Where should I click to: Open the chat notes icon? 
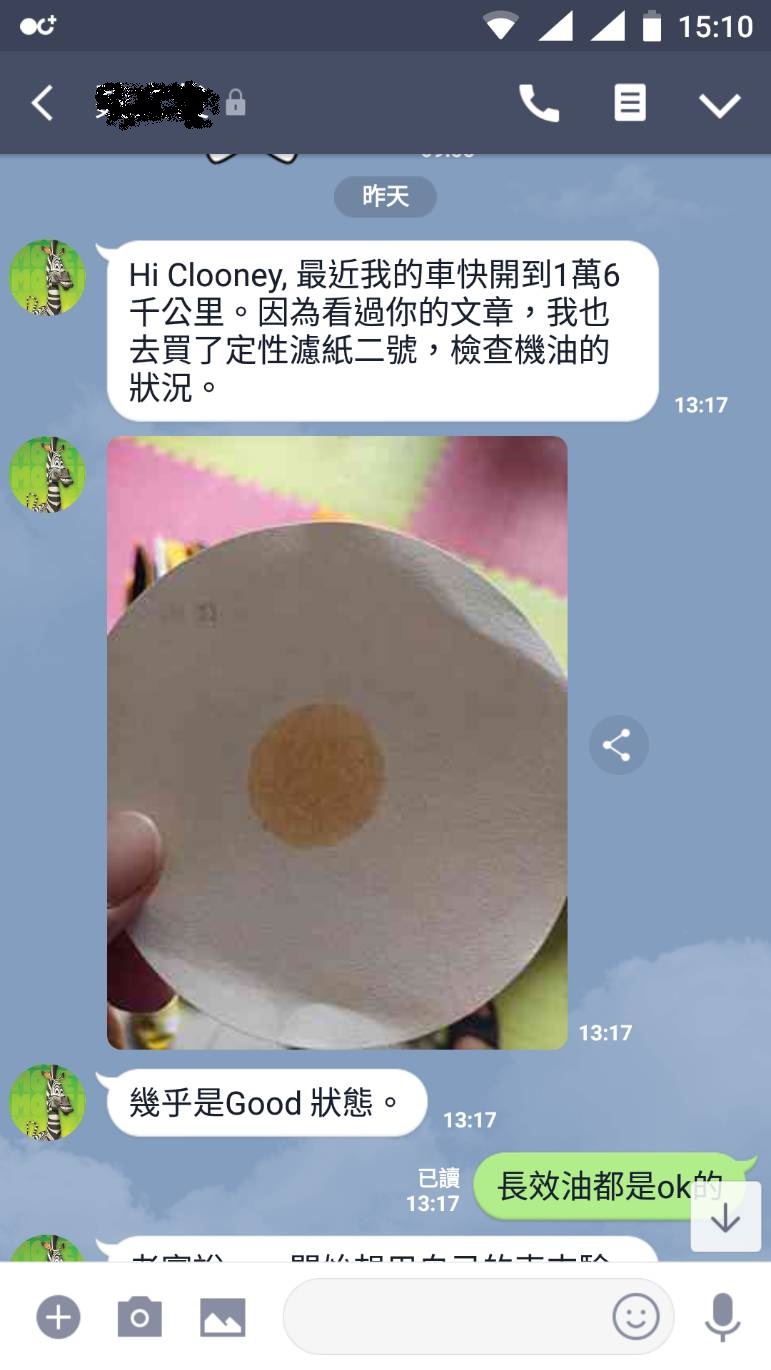pyautogui.click(x=629, y=103)
